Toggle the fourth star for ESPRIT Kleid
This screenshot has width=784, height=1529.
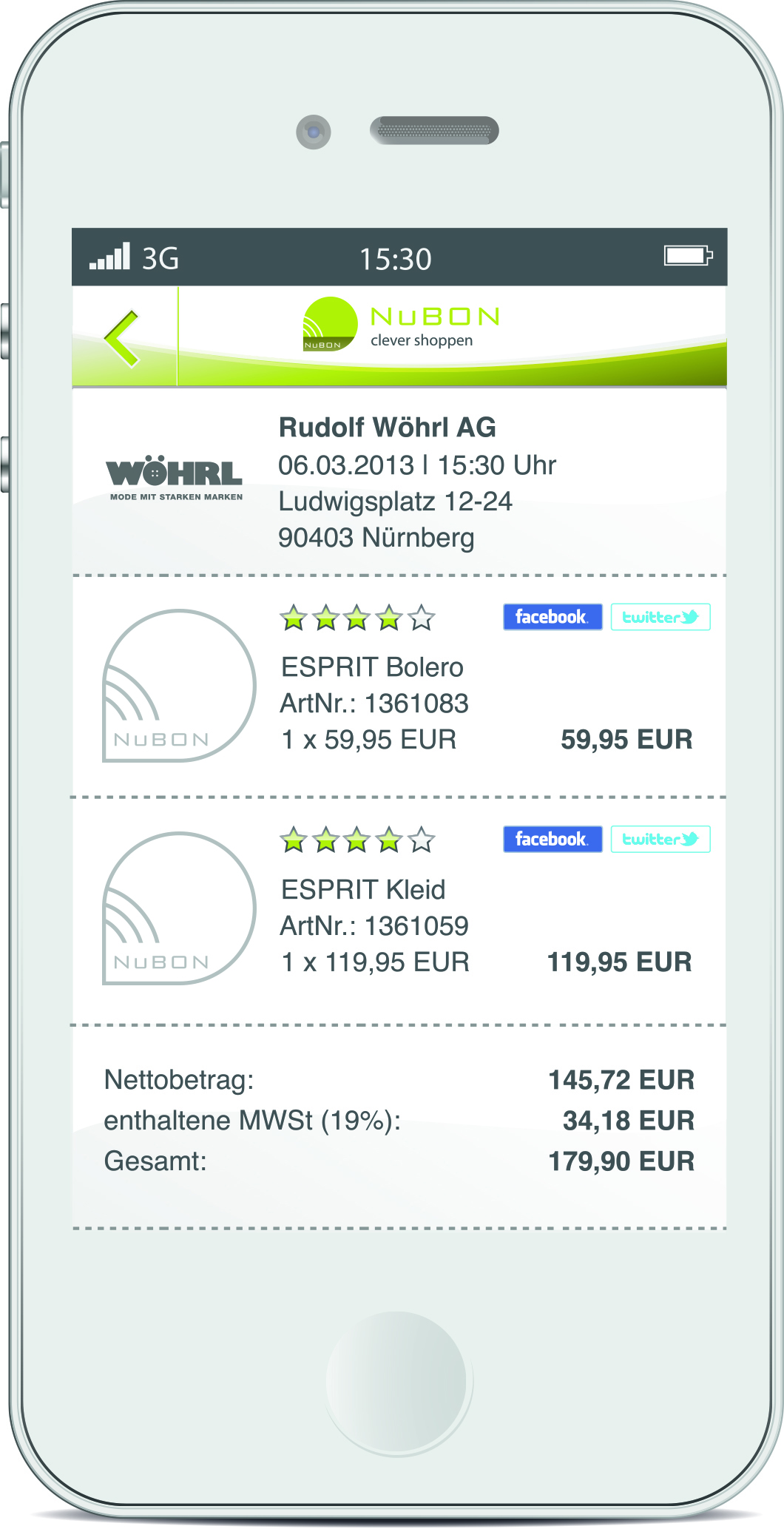(388, 840)
